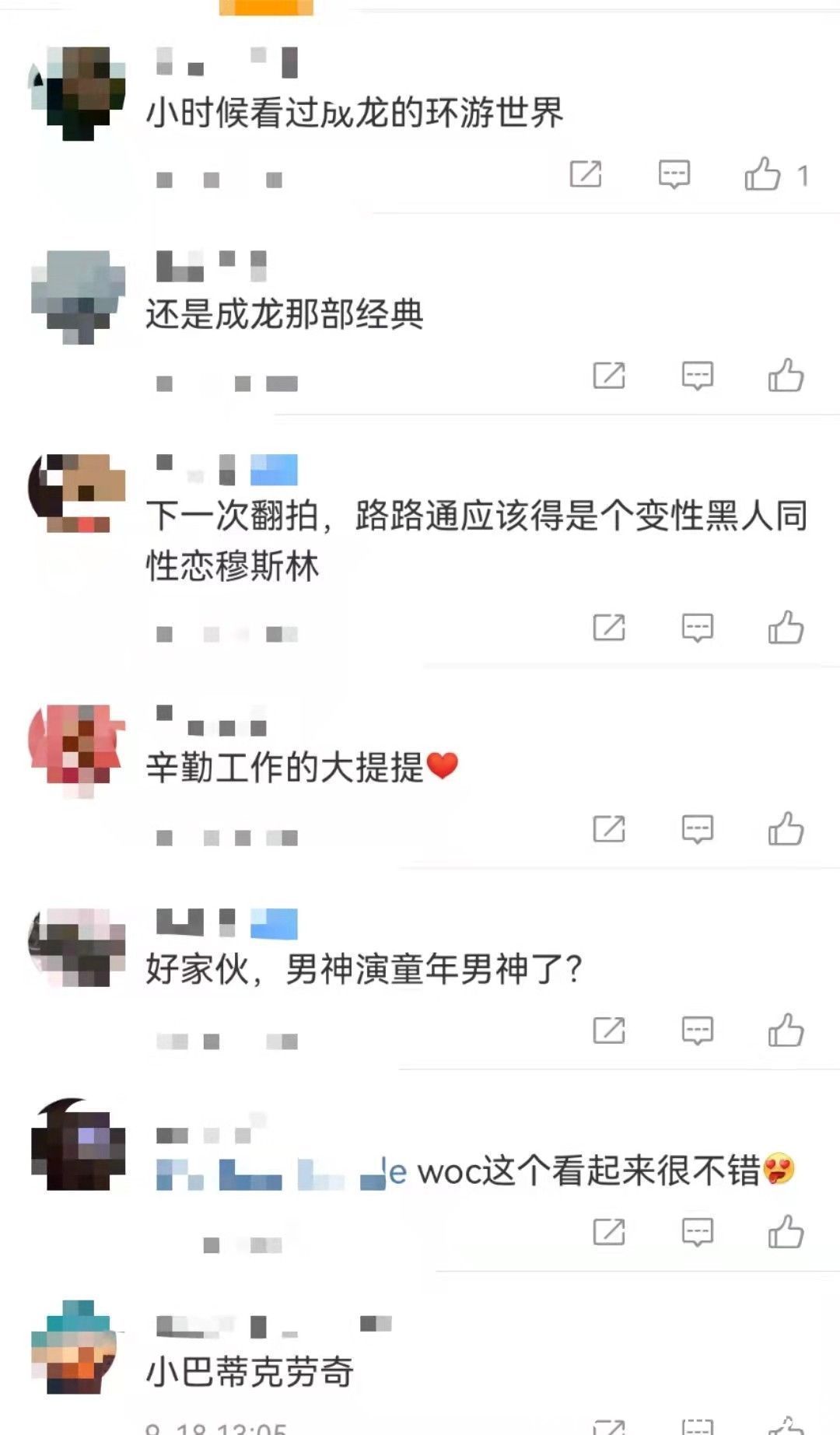
Task: Like the comment 小时候看过成龙的环游世界
Action: pyautogui.click(x=763, y=174)
